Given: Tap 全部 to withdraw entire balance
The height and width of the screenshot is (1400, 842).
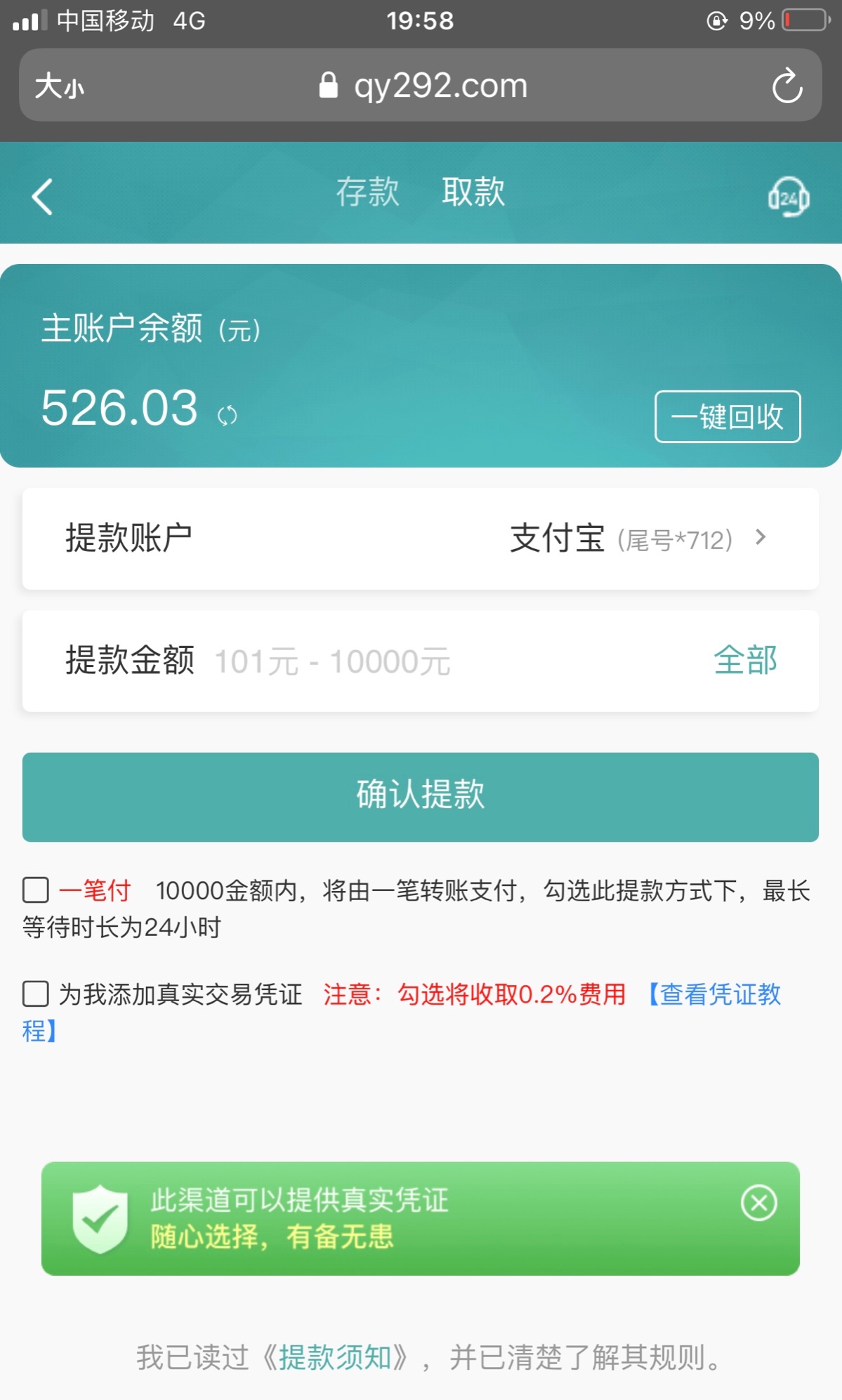Looking at the screenshot, I should click(745, 661).
